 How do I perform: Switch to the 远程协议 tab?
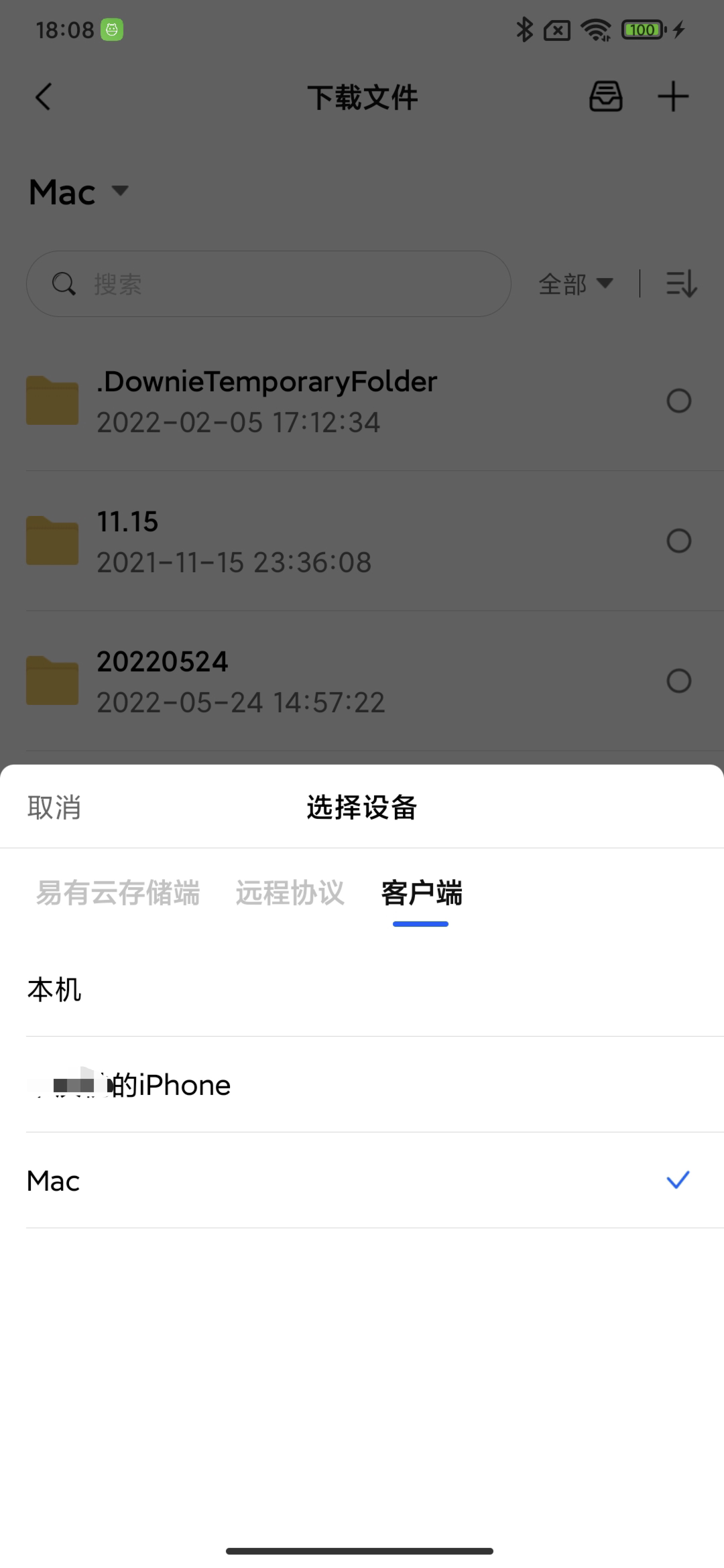[290, 893]
